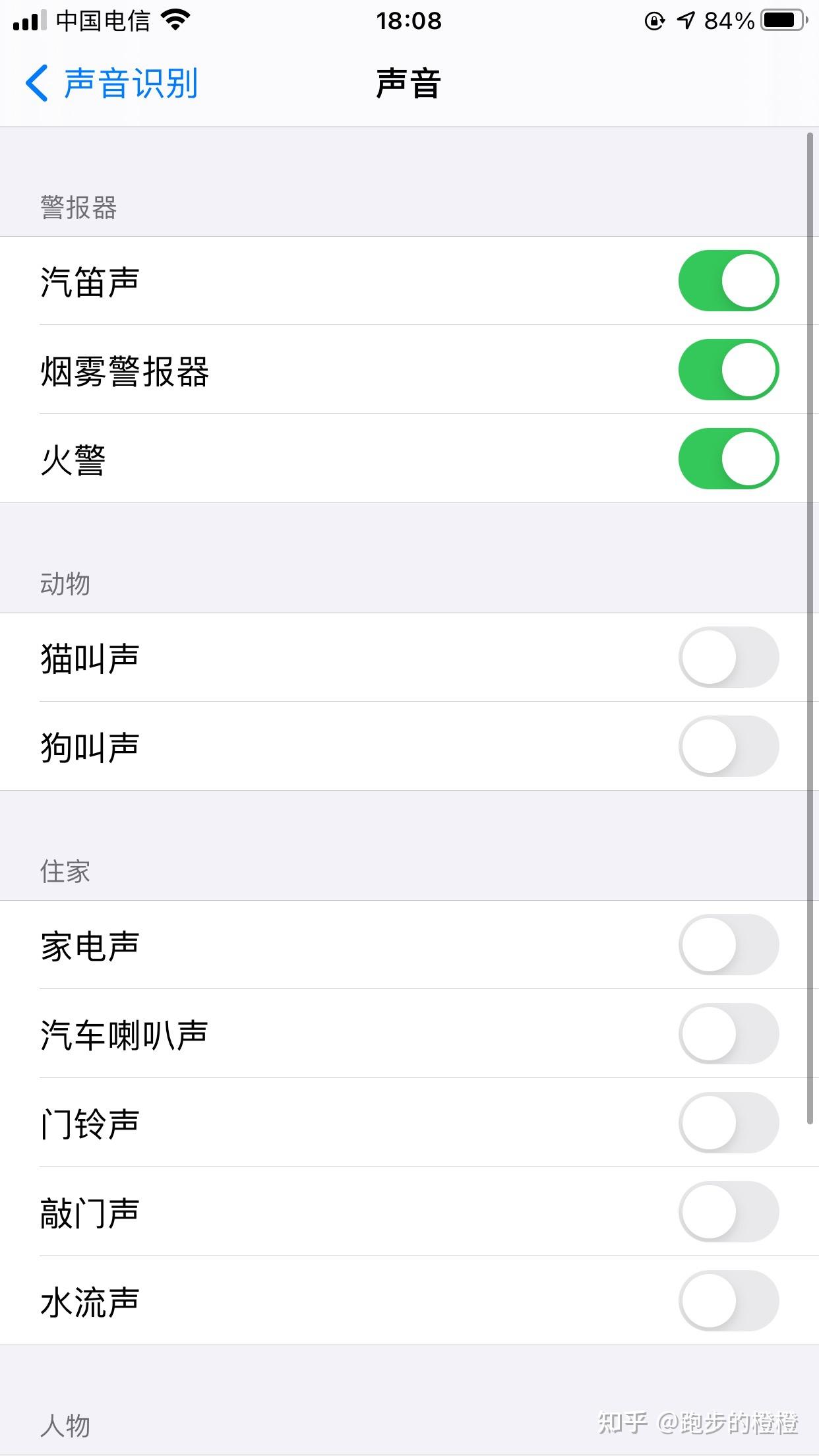Turn off the 汽笛声 switch
This screenshot has height=1456, width=819.
click(728, 281)
